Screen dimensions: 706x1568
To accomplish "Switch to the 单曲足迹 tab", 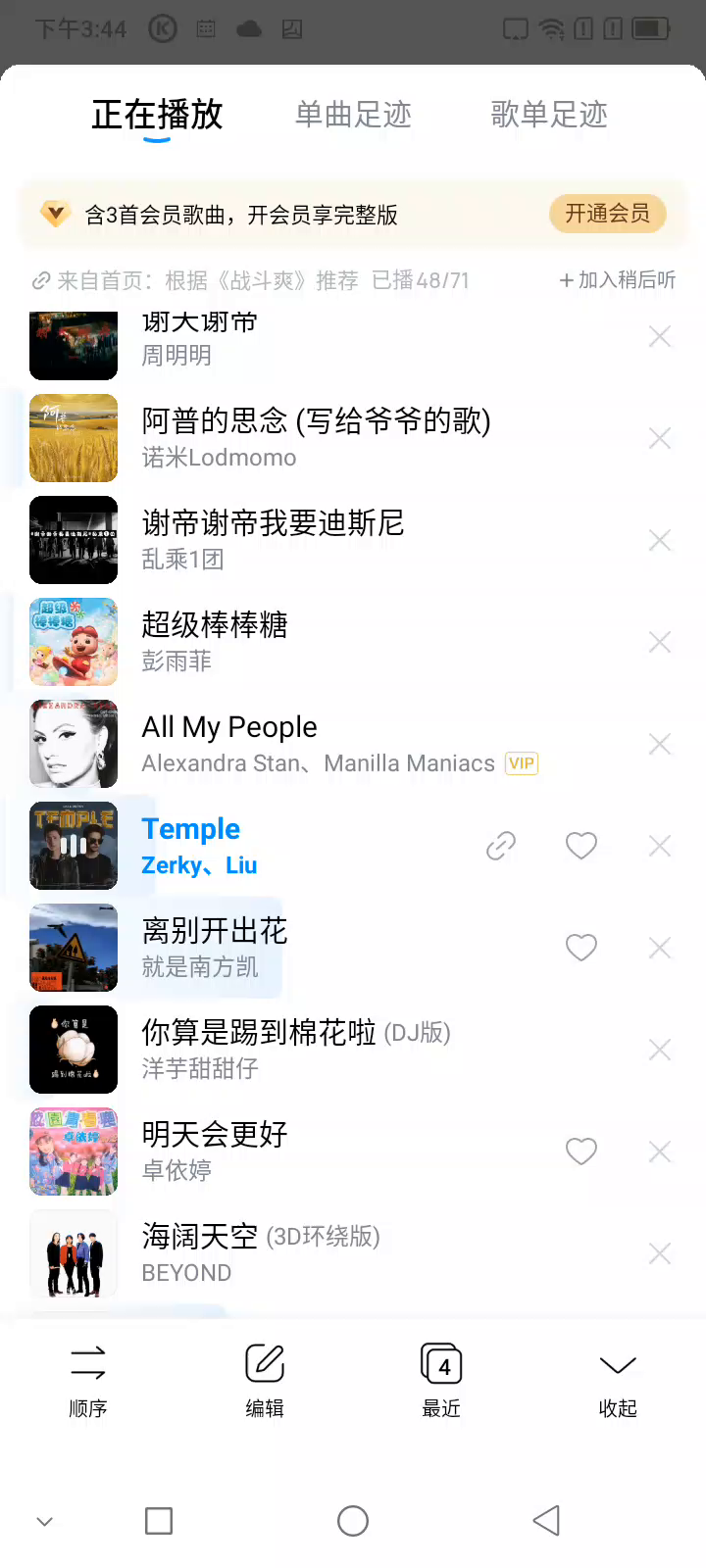I will tap(353, 115).
